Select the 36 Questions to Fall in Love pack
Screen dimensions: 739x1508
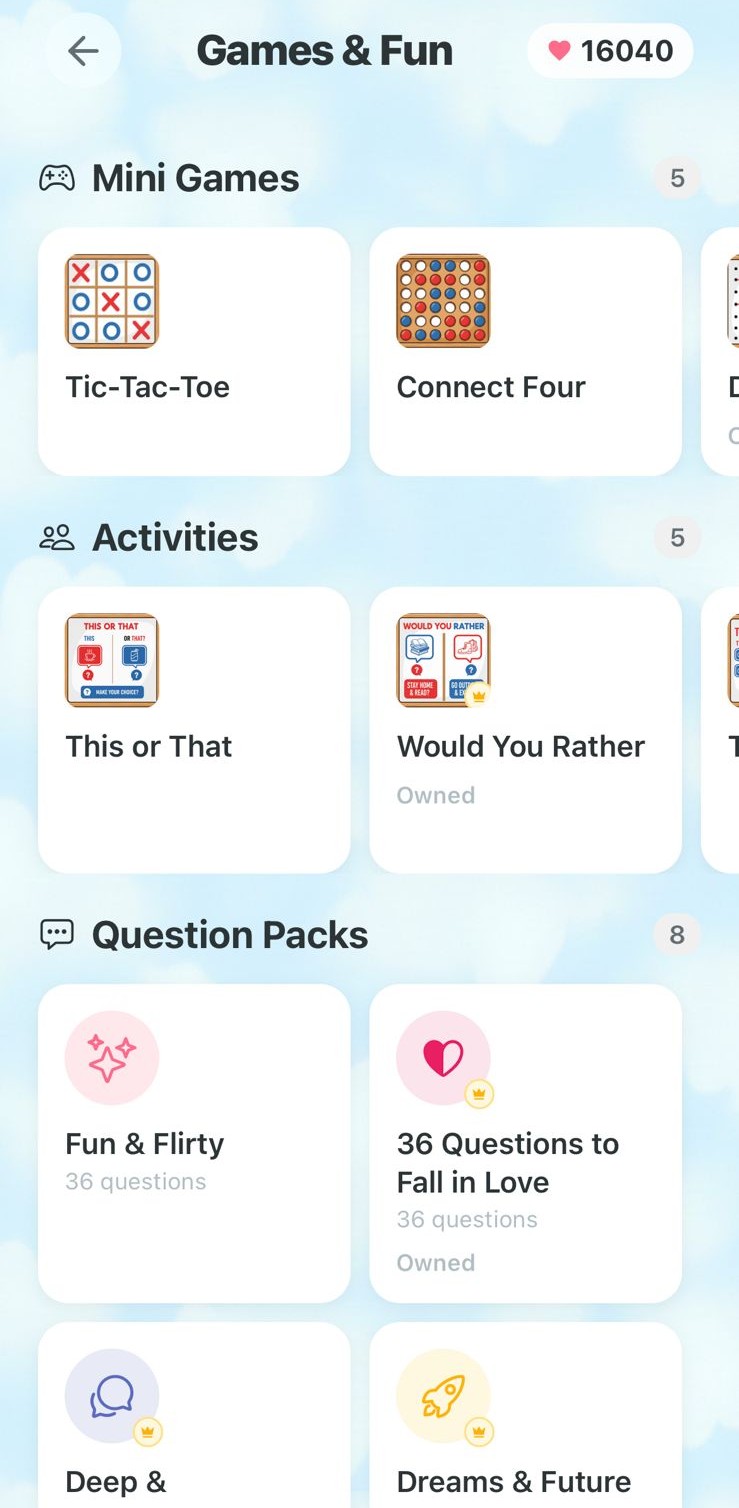[x=525, y=1142]
